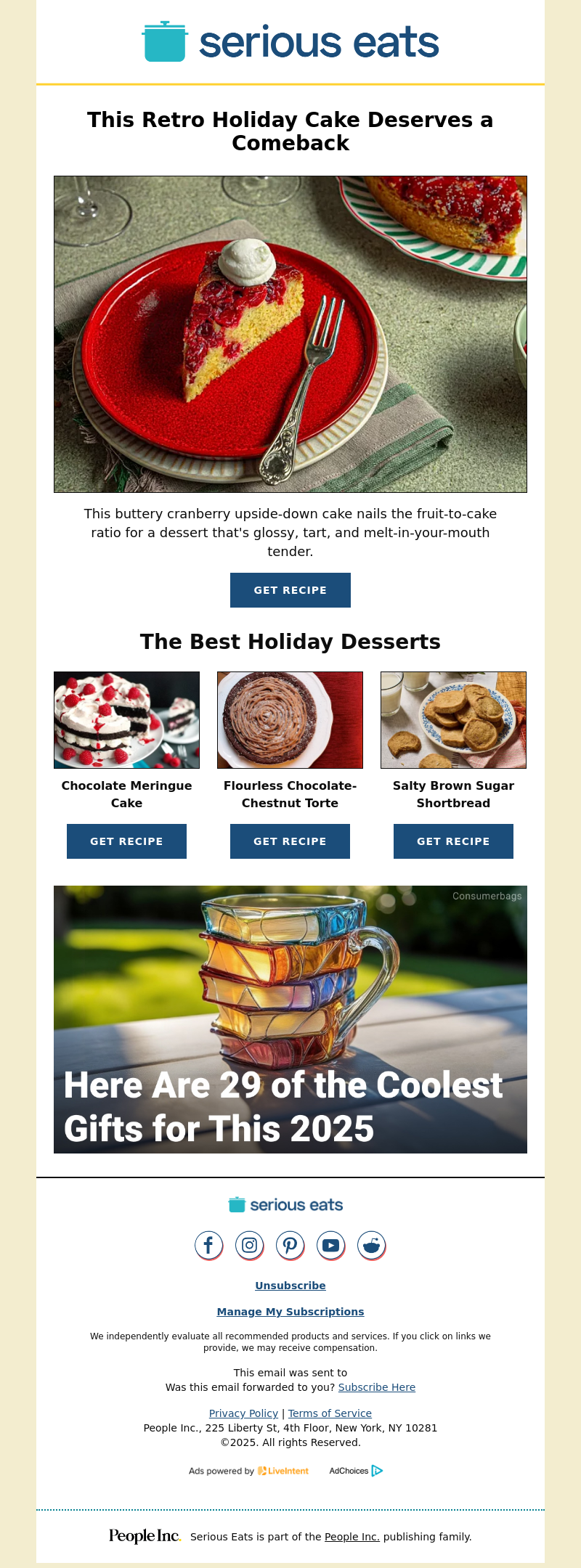Open the Consumerbags coolest gifts ad
This screenshot has height=1568, width=581.
[290, 1019]
